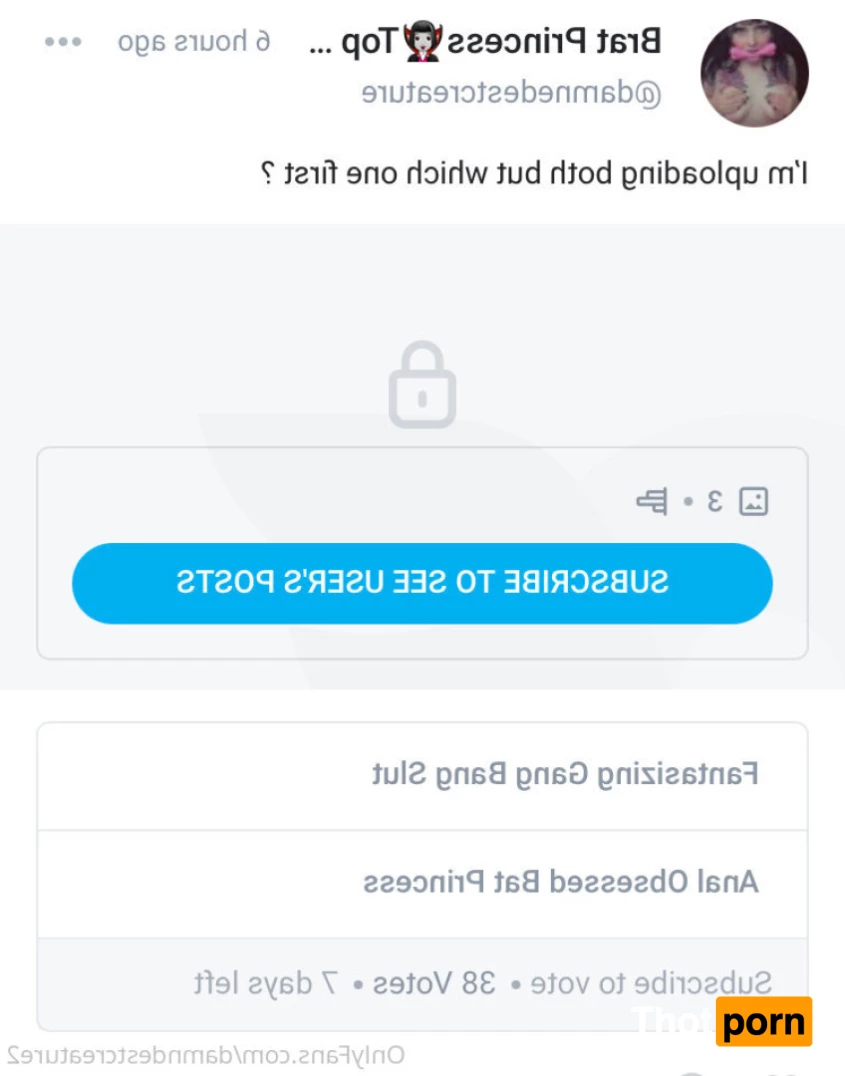Tap the @damnedestcreature username link
845x1076 pixels.
click(511, 93)
